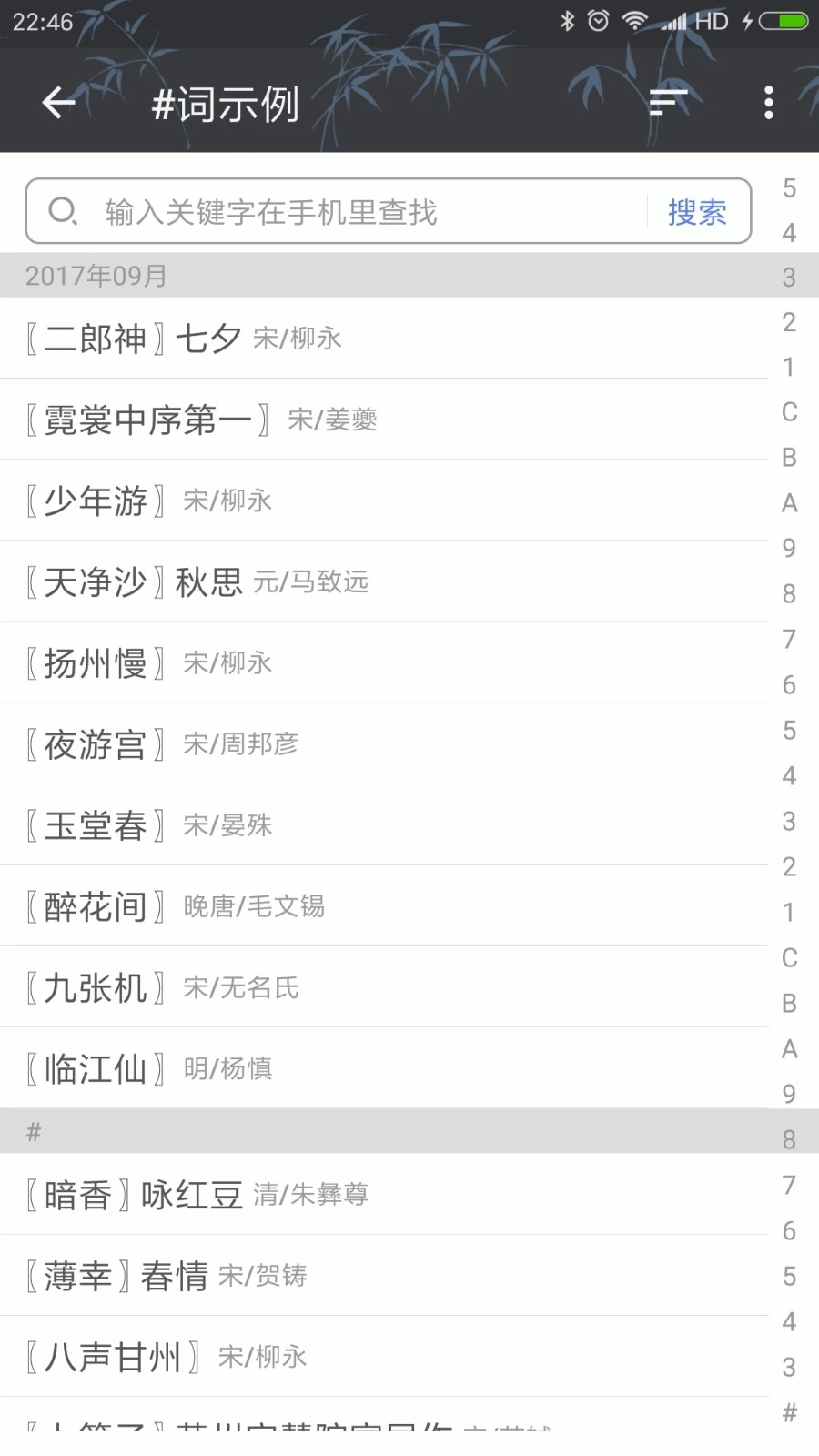Image resolution: width=819 pixels, height=1456 pixels.
Task: Open 二郎神 七夕 by 柳永
Action: [x=382, y=339]
